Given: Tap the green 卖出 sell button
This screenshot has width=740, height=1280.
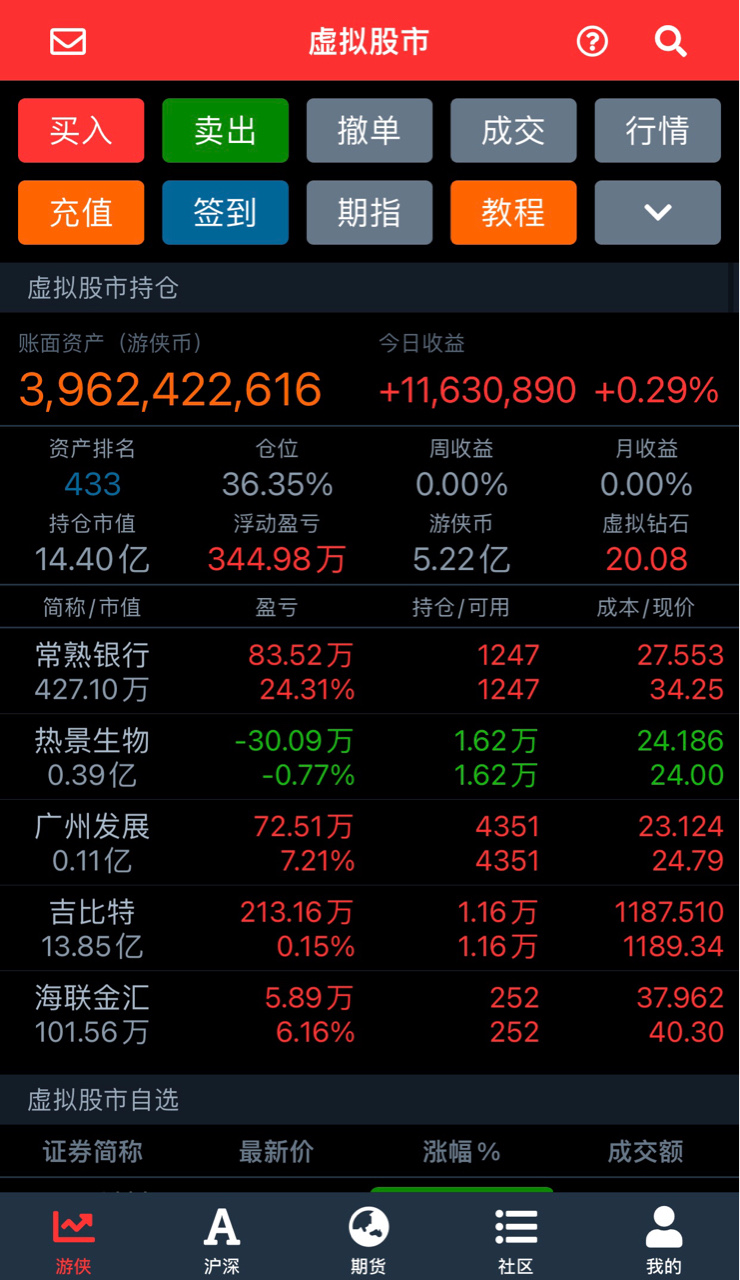Looking at the screenshot, I should pos(225,130).
